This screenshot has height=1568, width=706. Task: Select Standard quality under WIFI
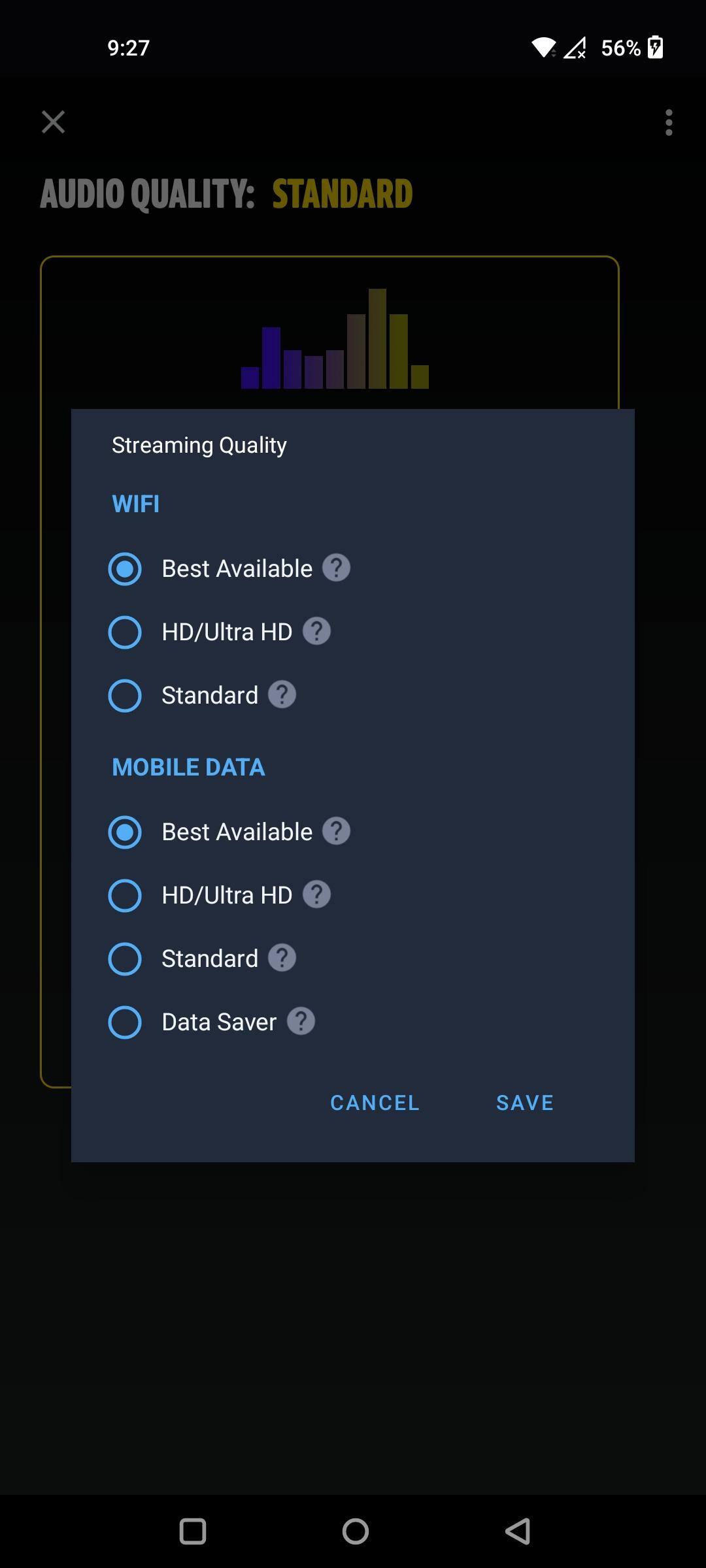click(124, 694)
